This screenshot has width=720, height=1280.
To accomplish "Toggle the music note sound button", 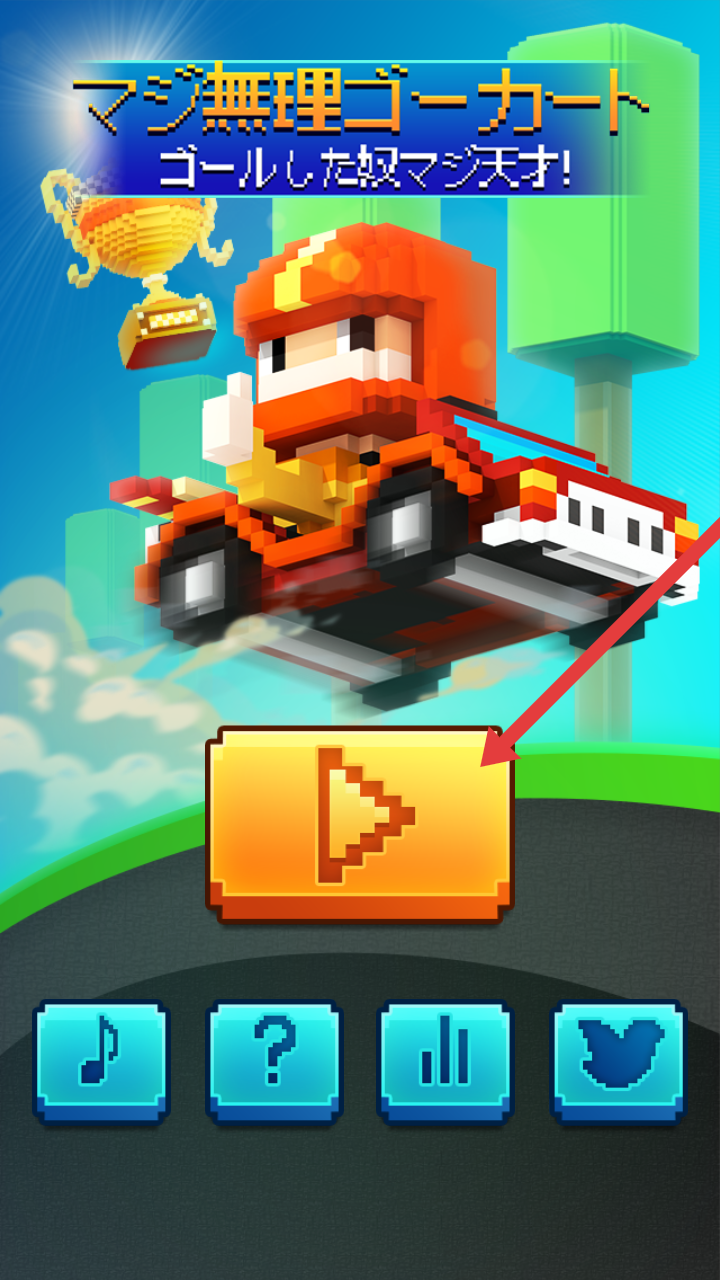I will point(101,1061).
